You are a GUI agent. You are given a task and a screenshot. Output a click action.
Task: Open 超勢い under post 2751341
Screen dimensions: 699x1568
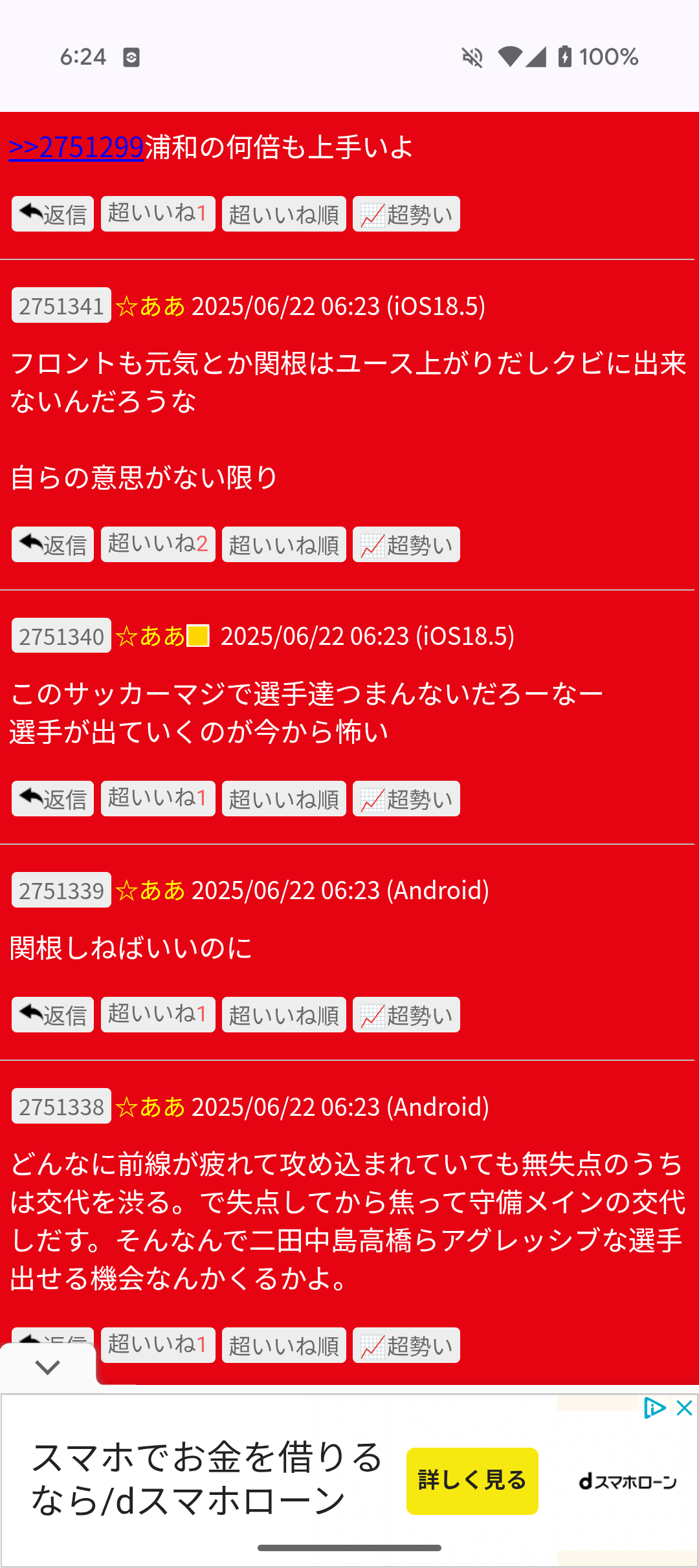pyautogui.click(x=406, y=545)
